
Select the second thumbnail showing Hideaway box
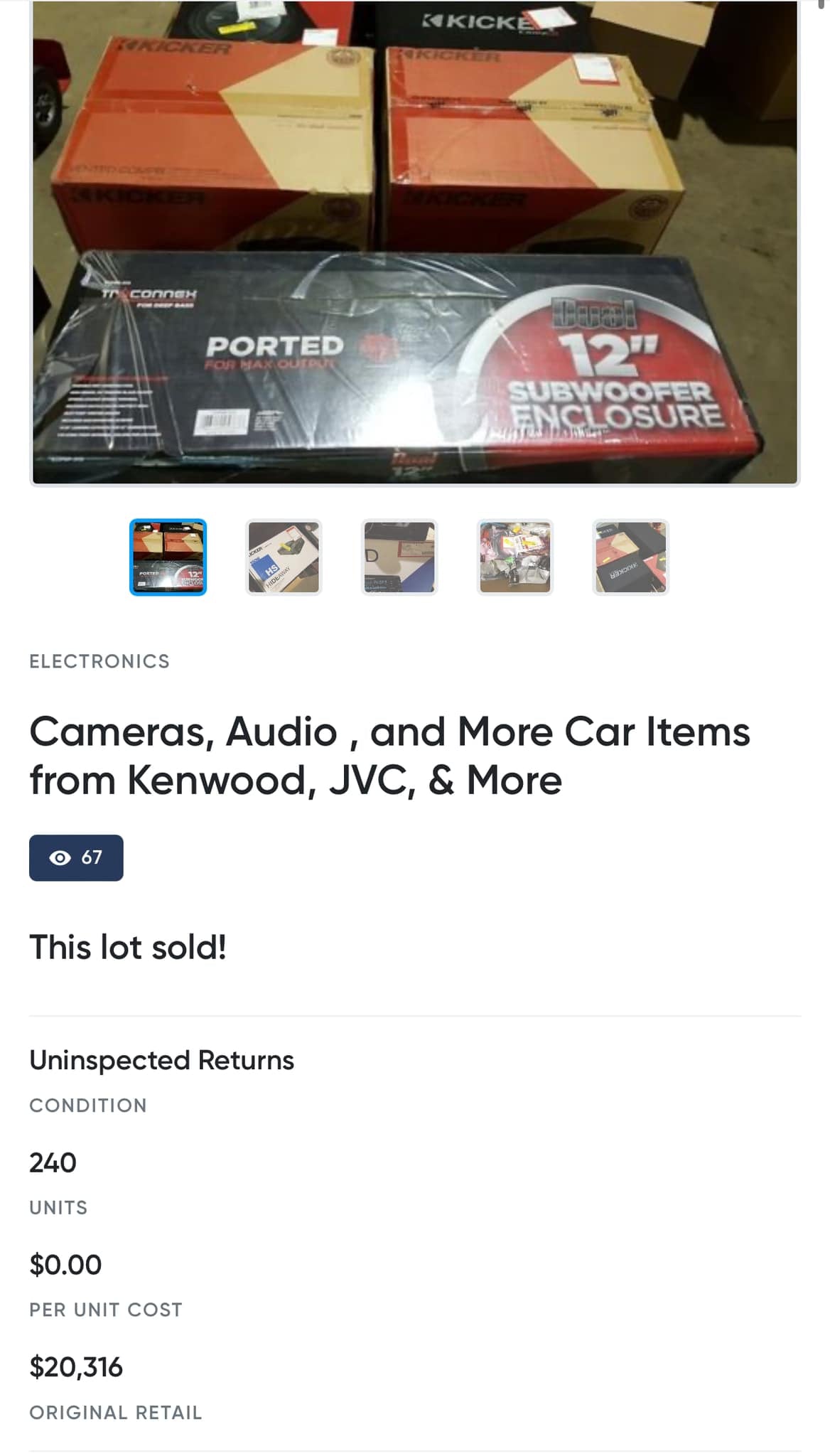pyautogui.click(x=284, y=557)
